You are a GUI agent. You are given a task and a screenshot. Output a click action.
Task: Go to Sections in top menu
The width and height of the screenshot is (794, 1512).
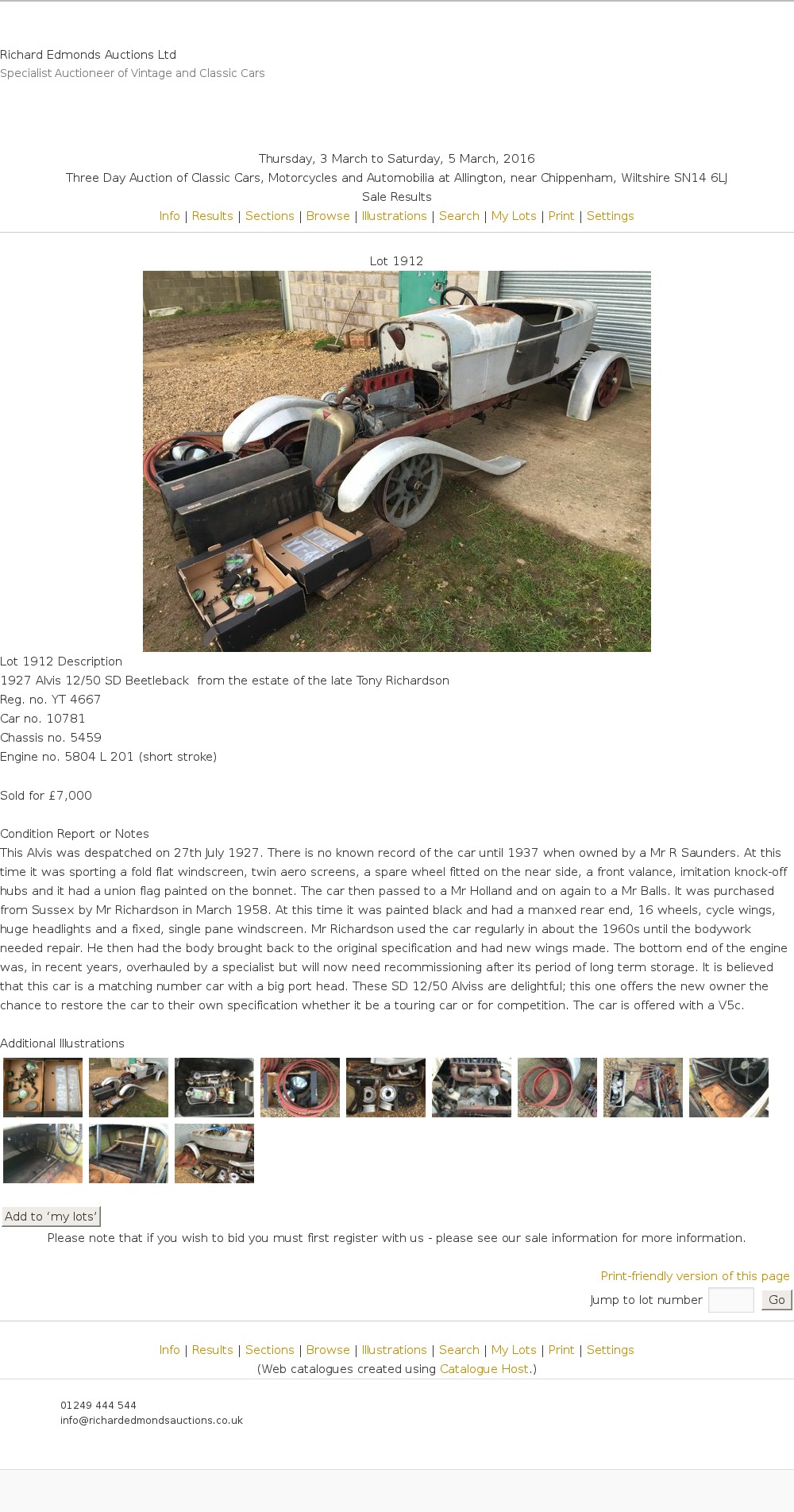[x=269, y=216]
